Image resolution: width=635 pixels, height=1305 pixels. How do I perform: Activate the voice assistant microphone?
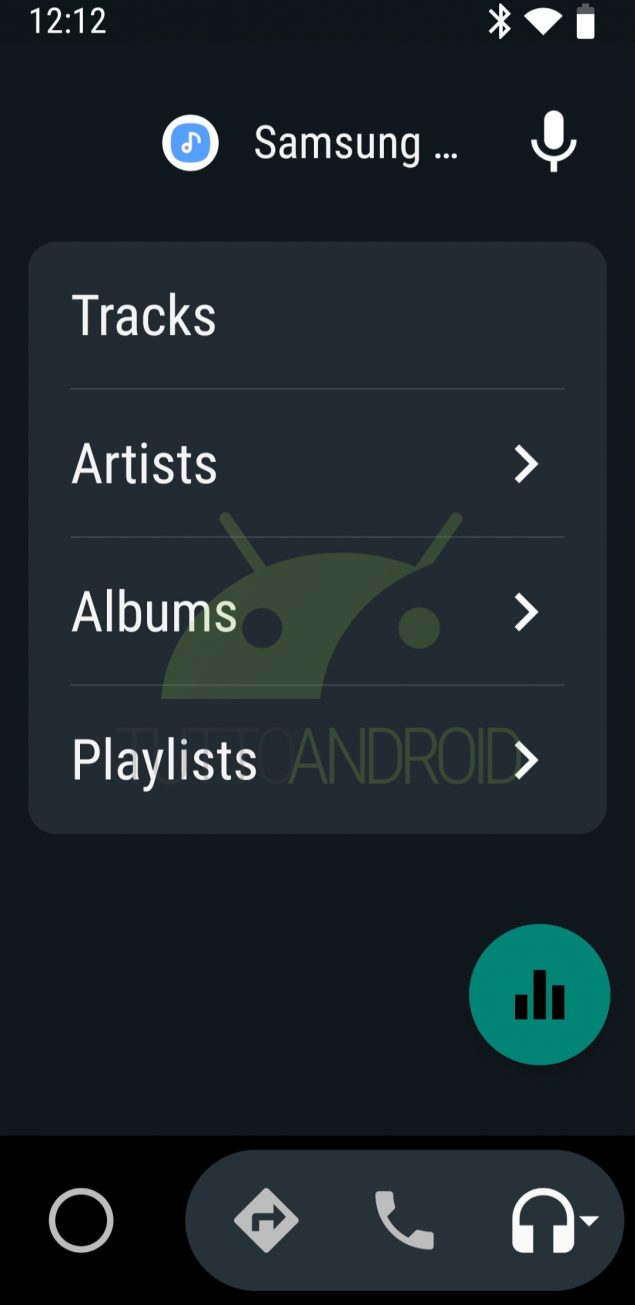(x=553, y=142)
